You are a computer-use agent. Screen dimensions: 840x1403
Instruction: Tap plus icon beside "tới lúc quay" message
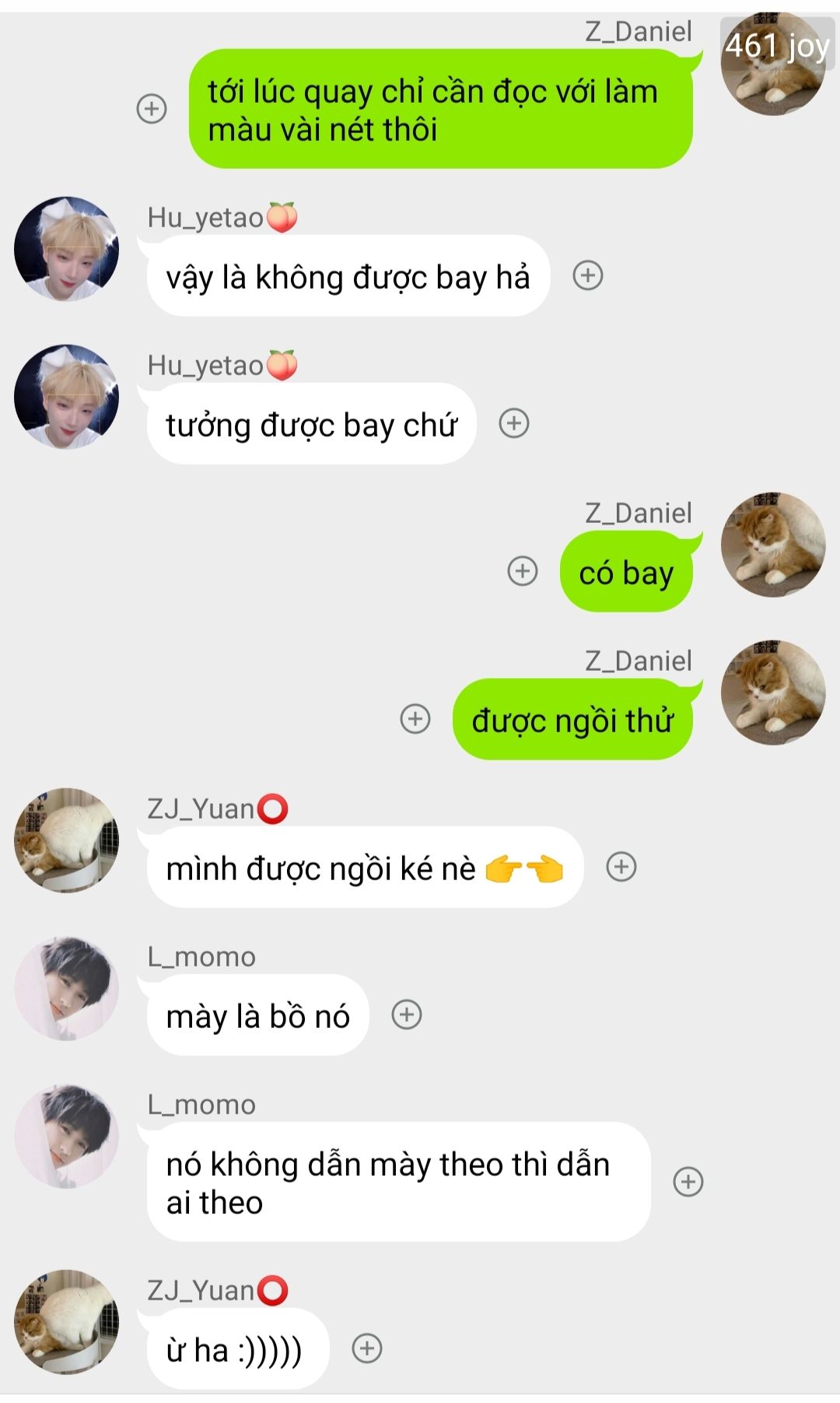point(152,108)
